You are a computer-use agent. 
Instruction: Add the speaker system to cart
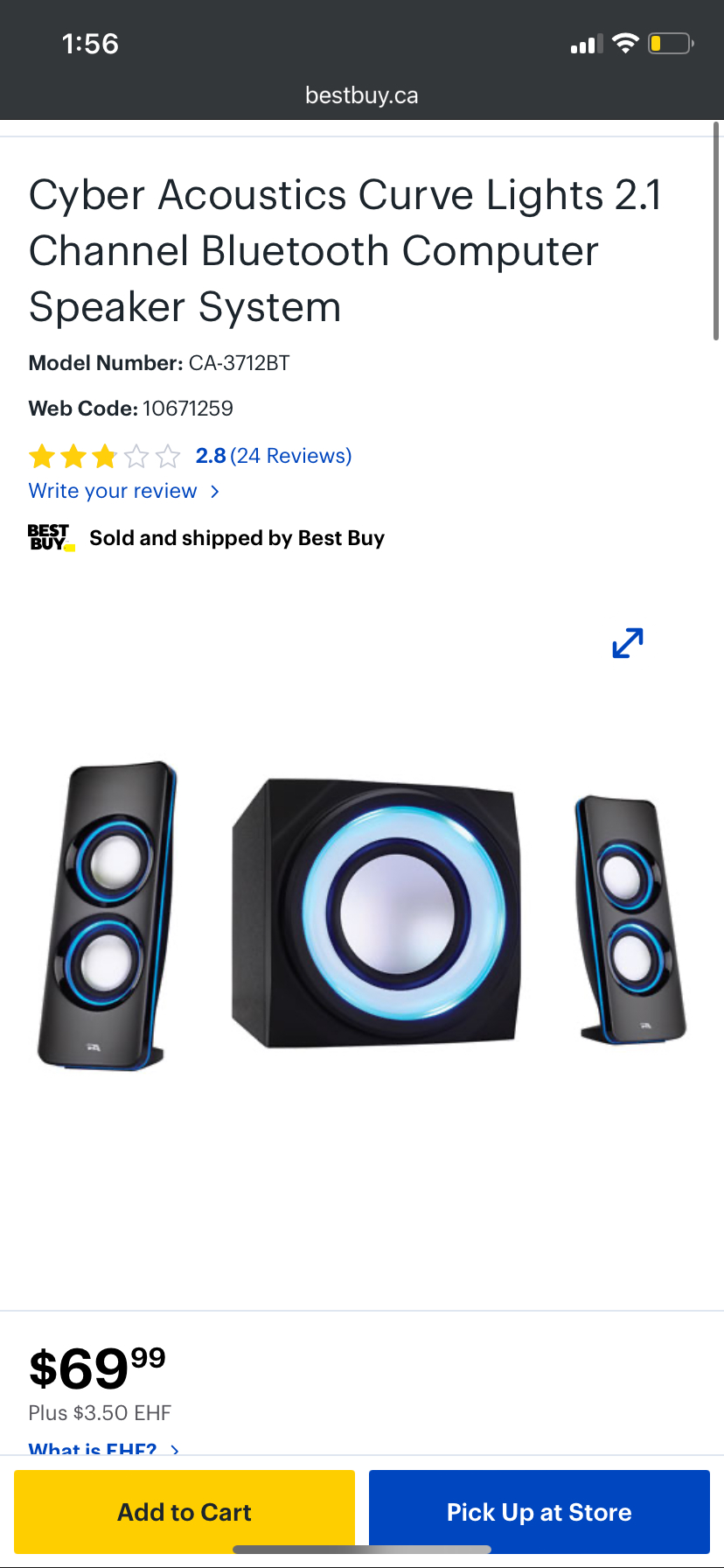point(184,1511)
